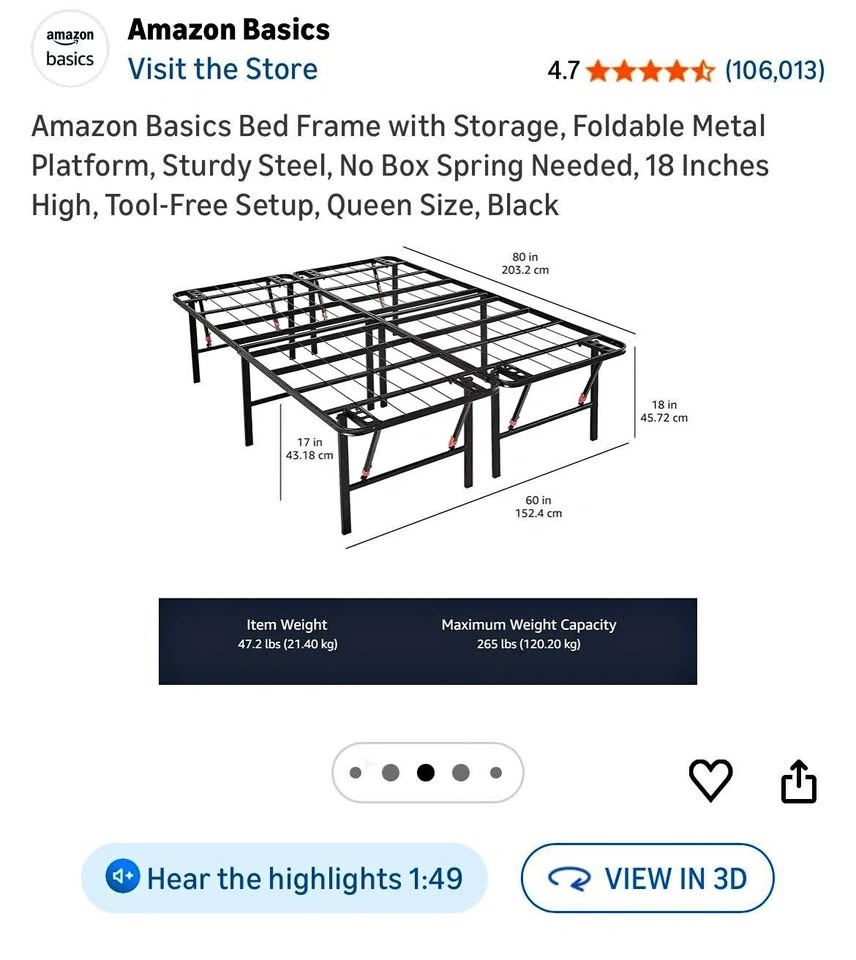Open VIEW IN 3D for the bed frame
856x960 pixels.
pyautogui.click(x=648, y=878)
